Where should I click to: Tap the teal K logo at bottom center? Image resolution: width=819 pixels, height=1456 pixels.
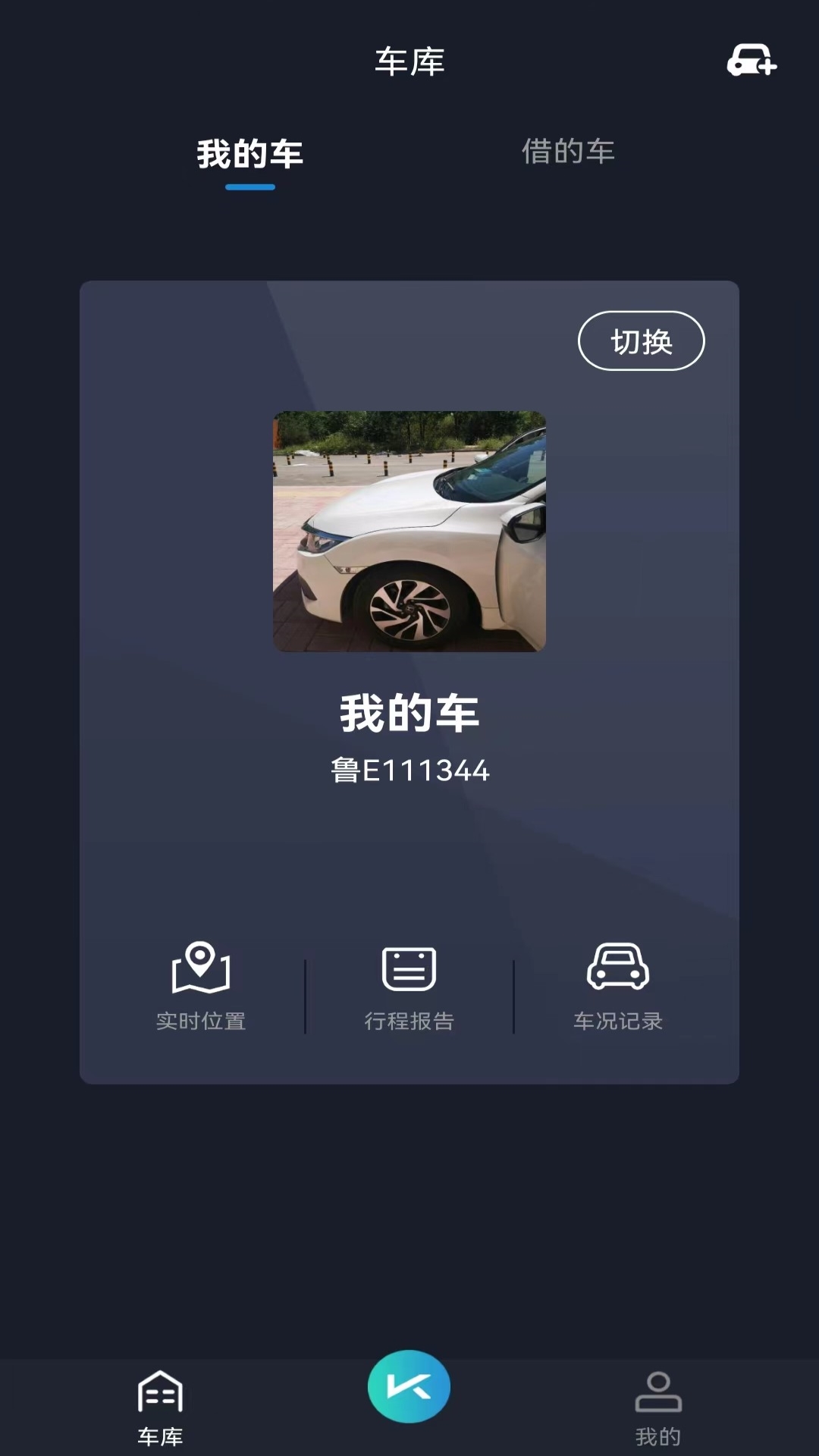(409, 1385)
